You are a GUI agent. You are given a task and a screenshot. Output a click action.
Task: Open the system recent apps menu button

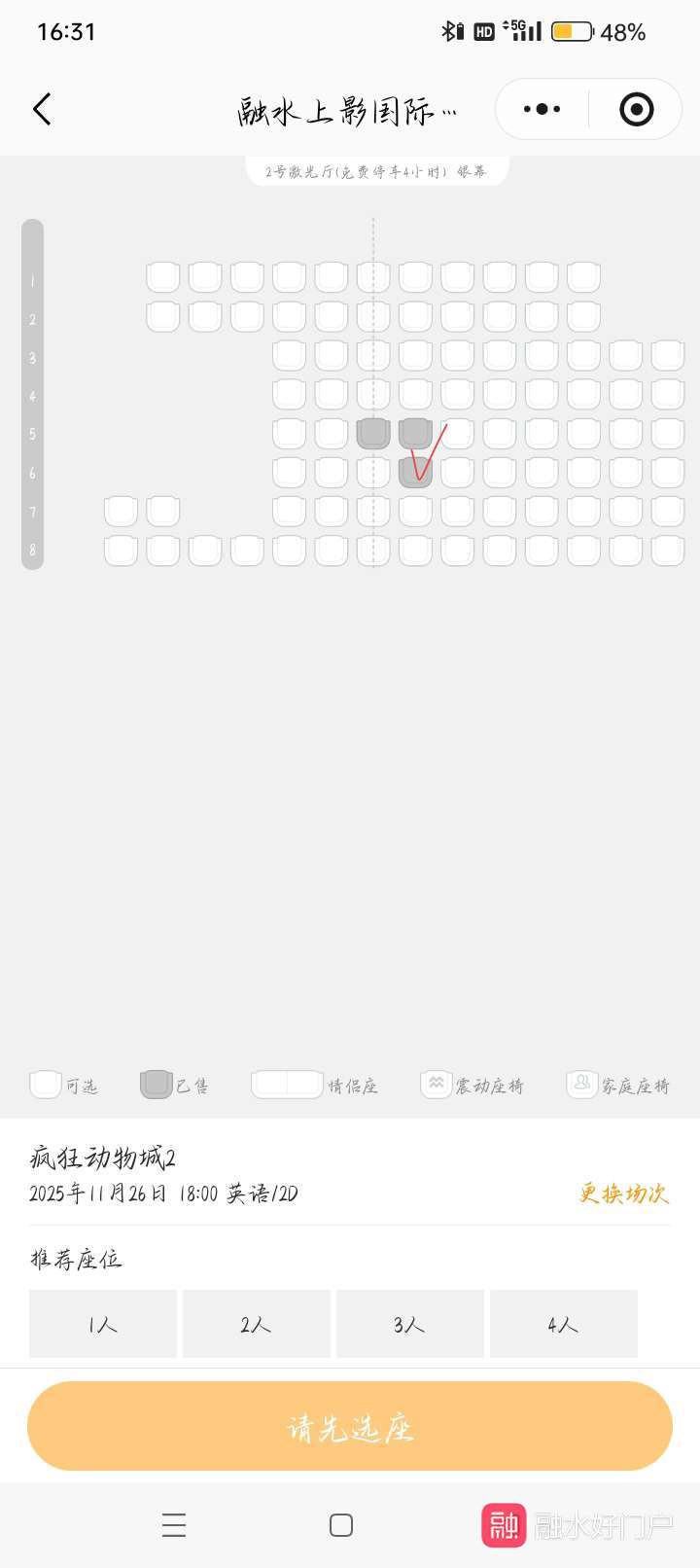174,1524
